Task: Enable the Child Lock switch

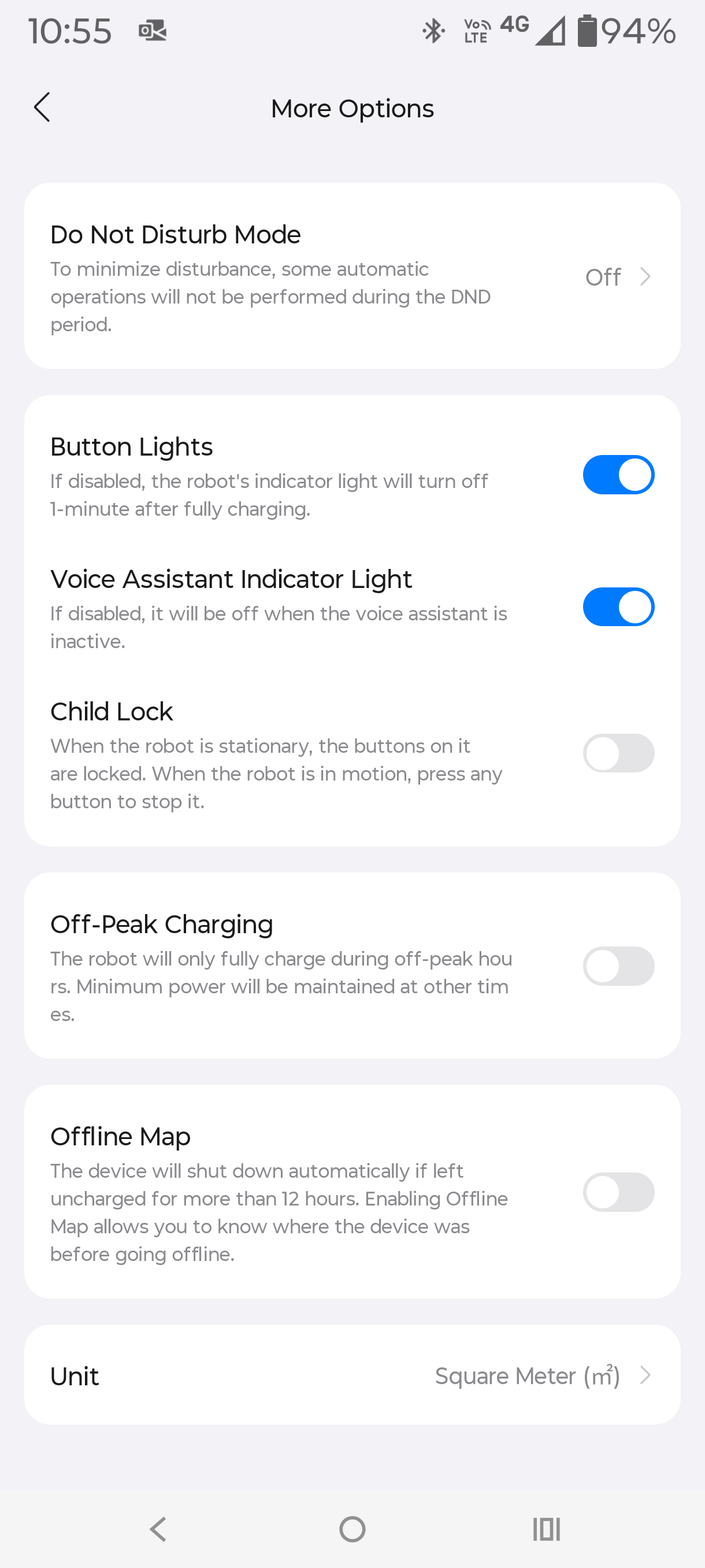Action: click(x=618, y=753)
